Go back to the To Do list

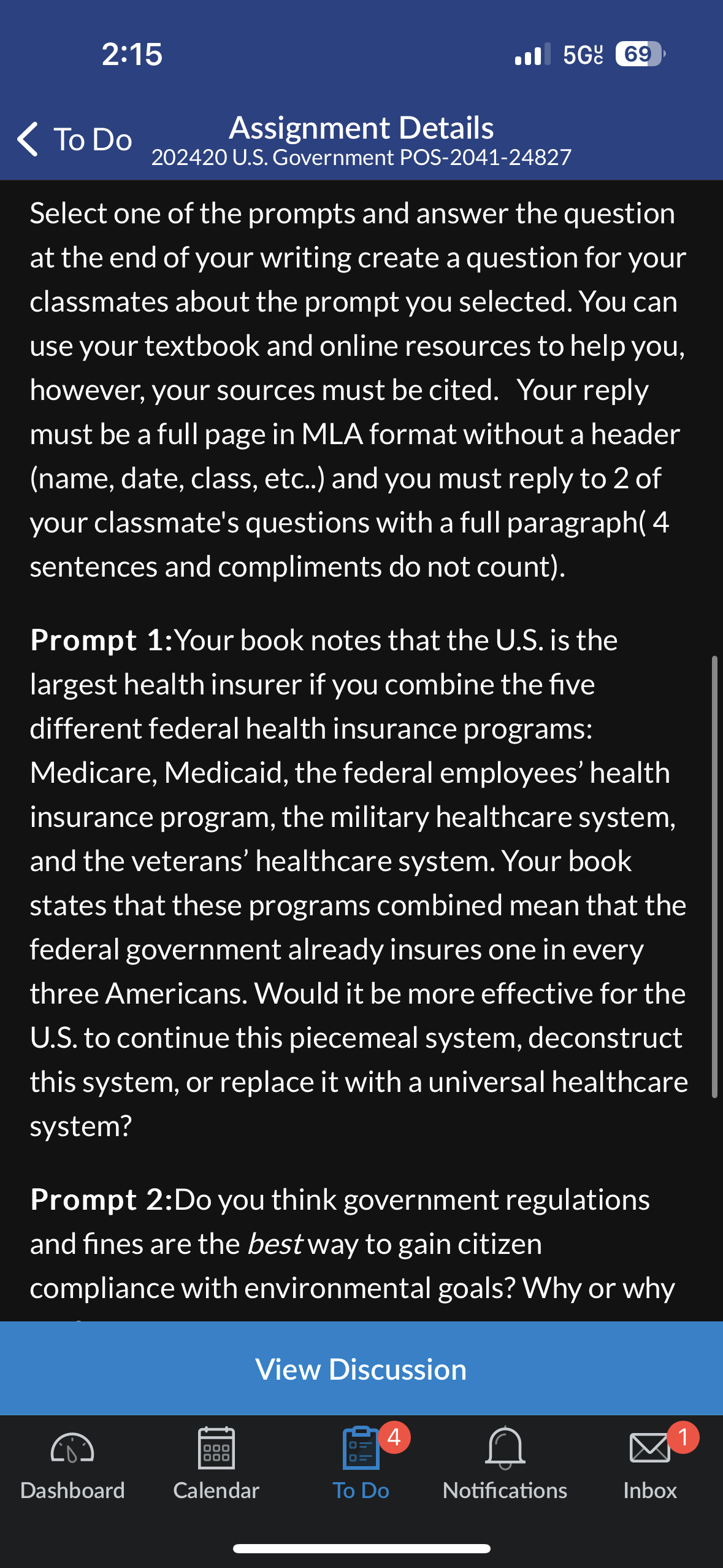74,139
